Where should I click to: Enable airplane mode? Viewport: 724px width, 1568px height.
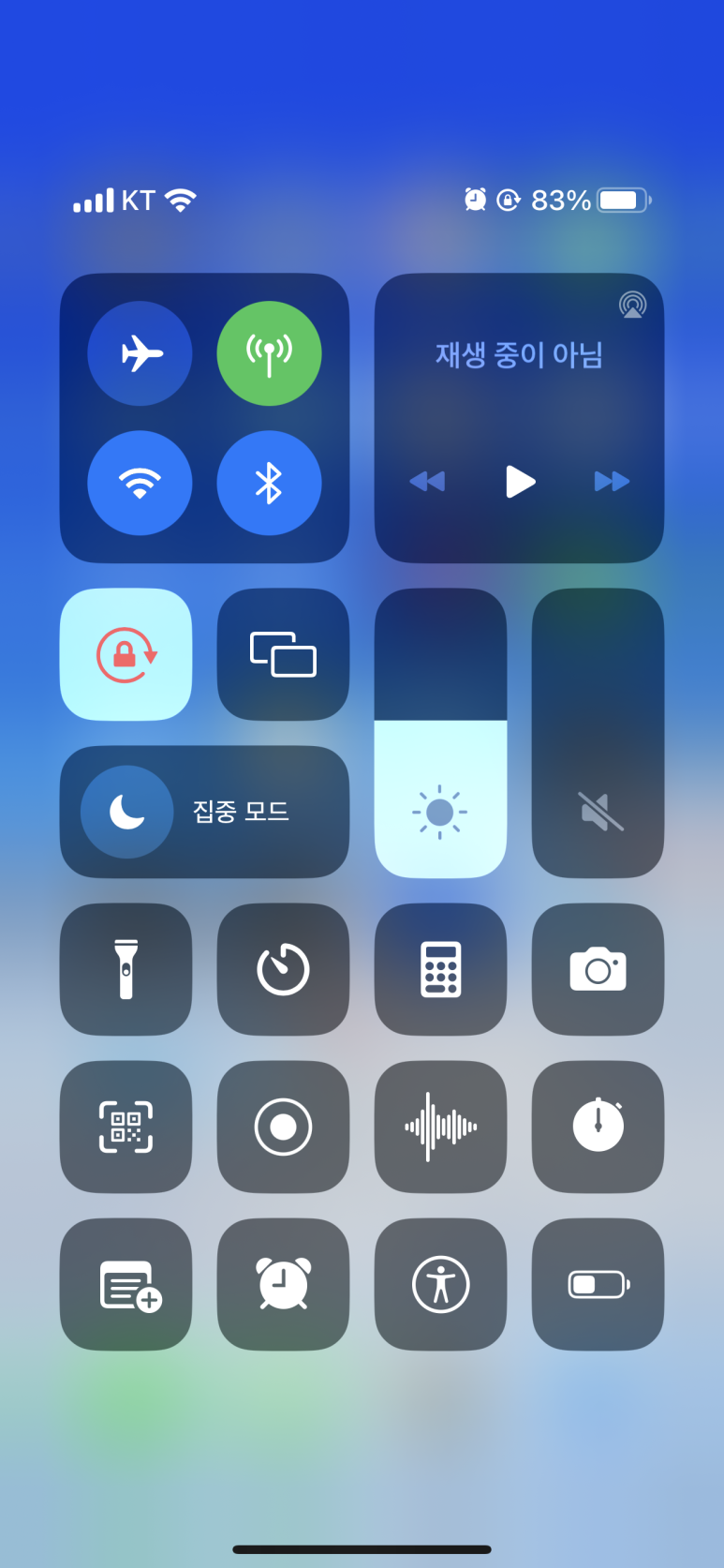(x=140, y=353)
